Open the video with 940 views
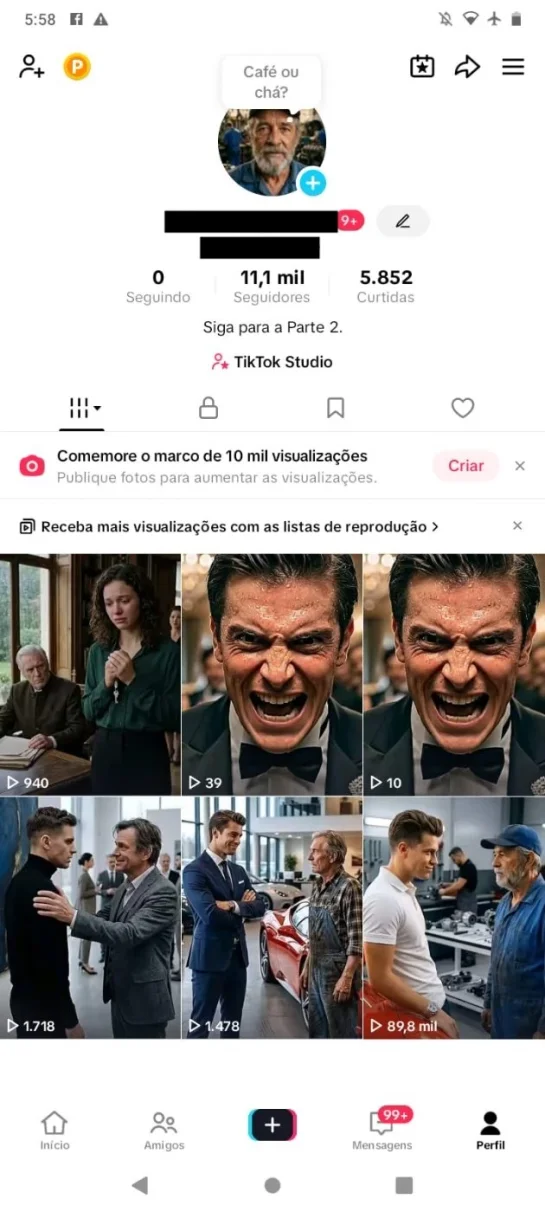545x1212 pixels. (x=90, y=674)
